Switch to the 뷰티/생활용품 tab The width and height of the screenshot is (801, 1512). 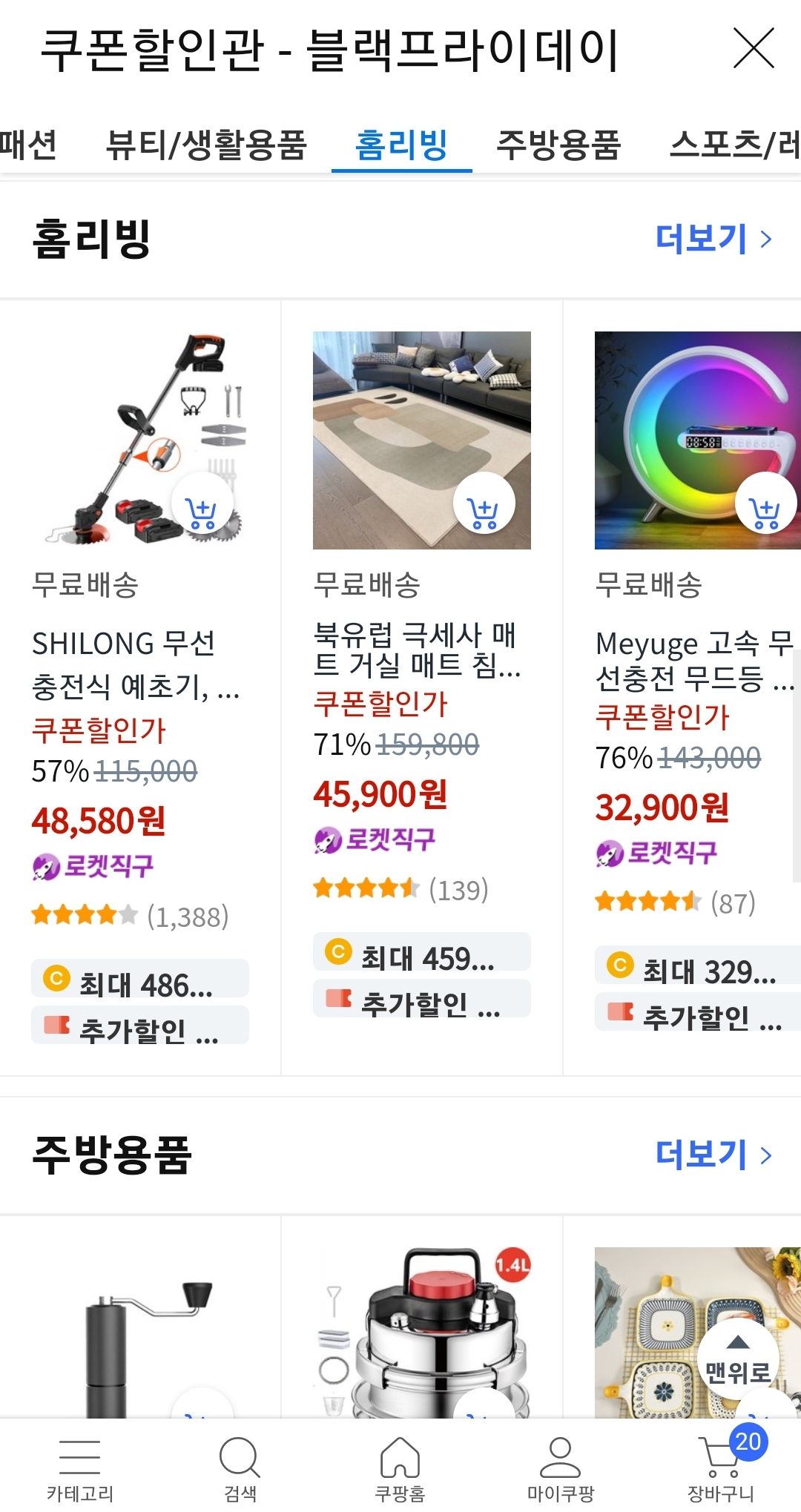(x=209, y=145)
